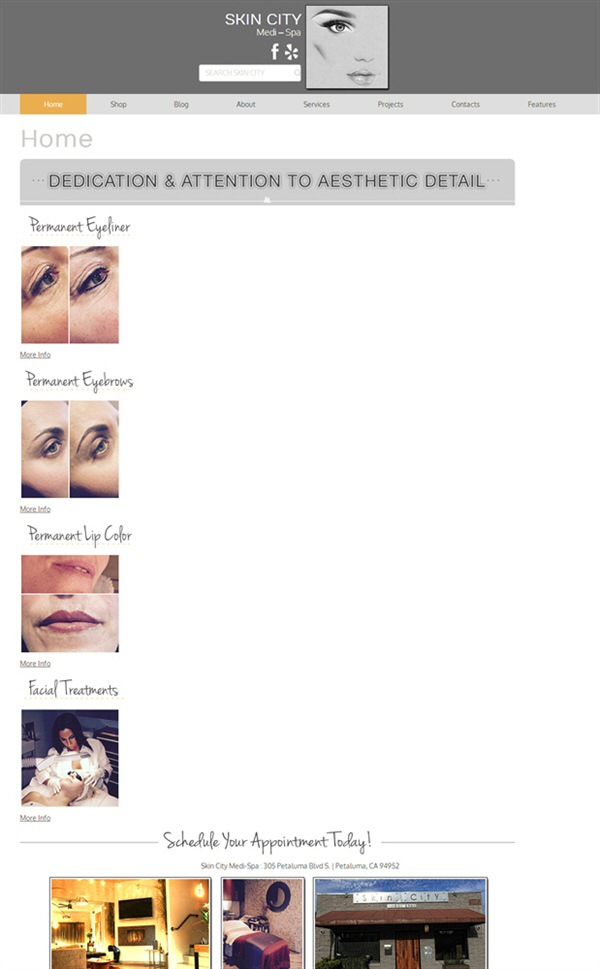Open the Facial Treatments photo
Viewport: 600px width, 969px height.
pos(70,758)
